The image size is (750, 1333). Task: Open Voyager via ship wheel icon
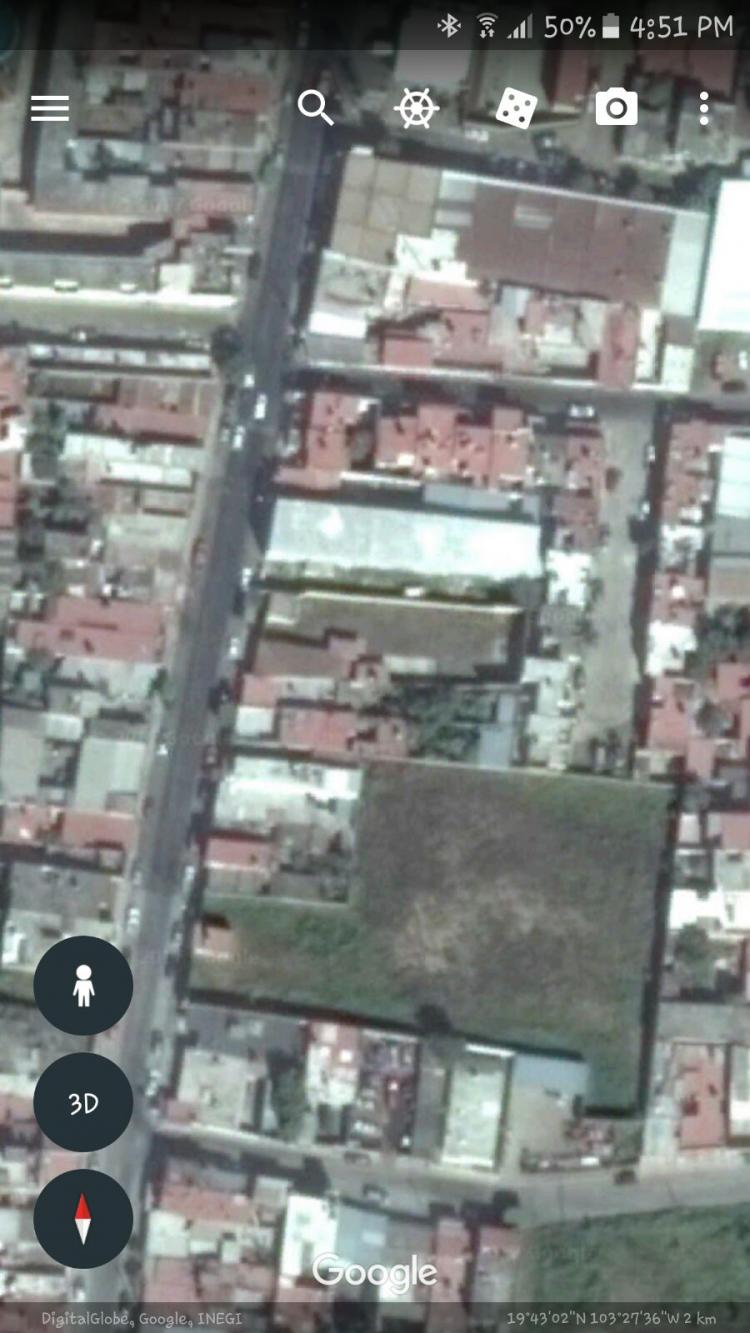pyautogui.click(x=416, y=107)
